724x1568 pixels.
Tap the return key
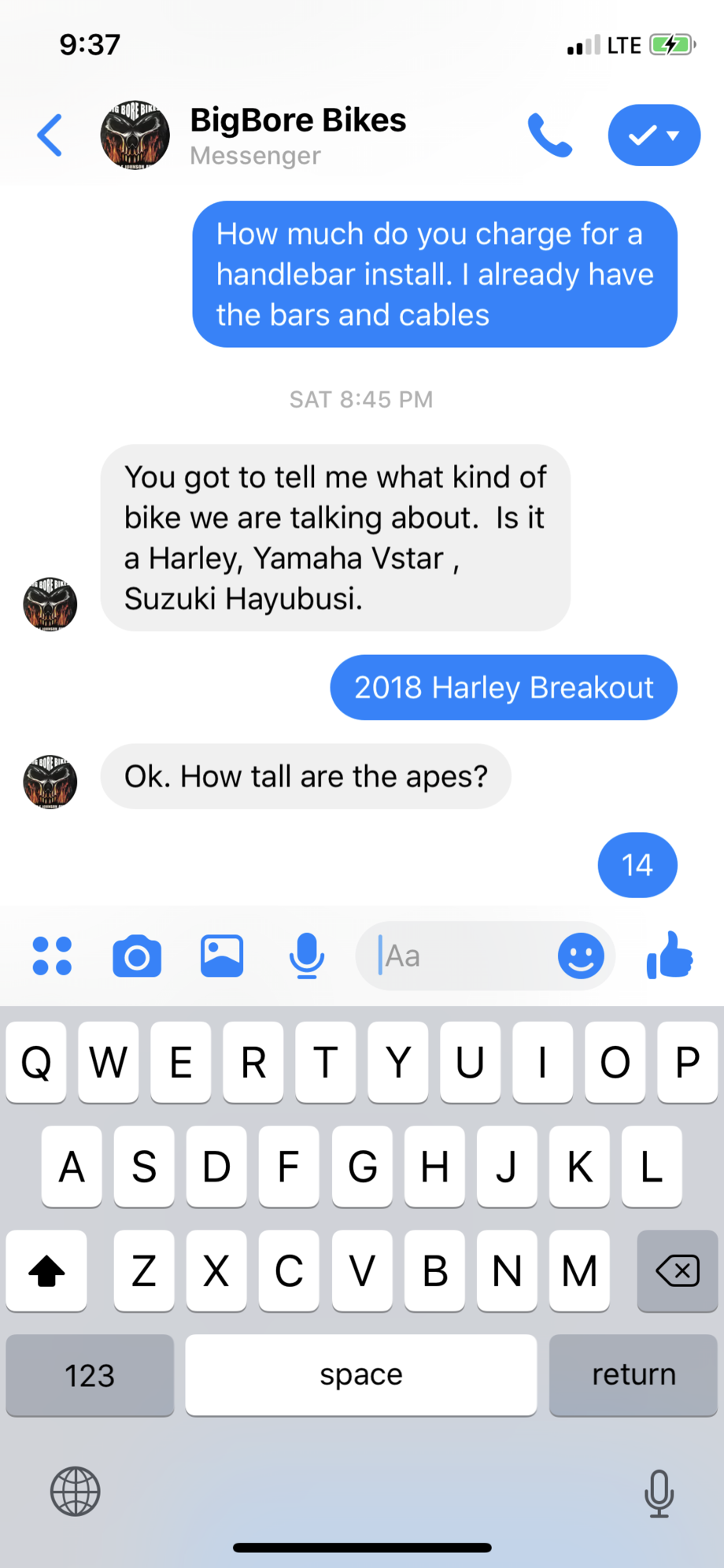(633, 1375)
